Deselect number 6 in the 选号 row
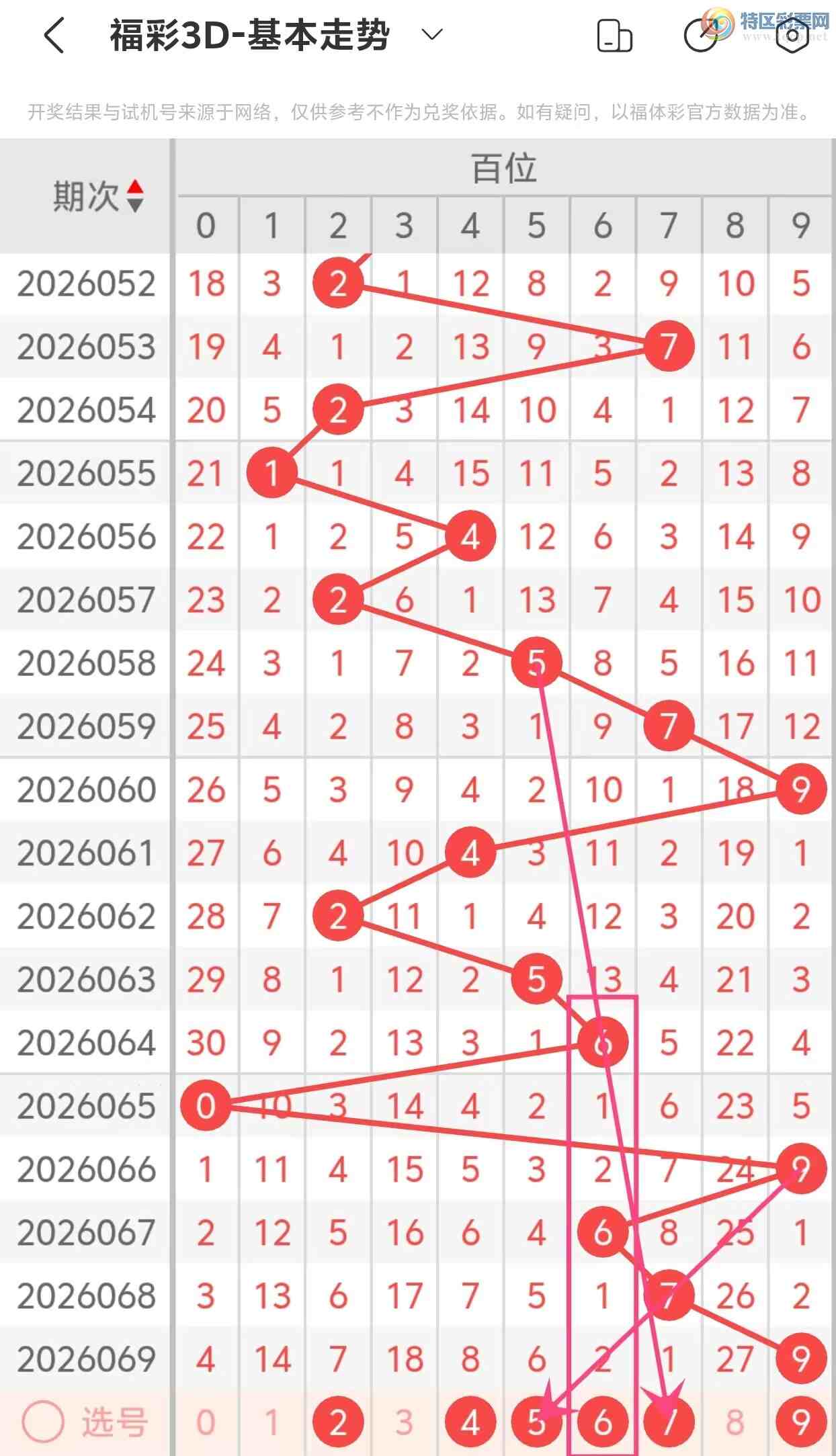 pos(603,1422)
